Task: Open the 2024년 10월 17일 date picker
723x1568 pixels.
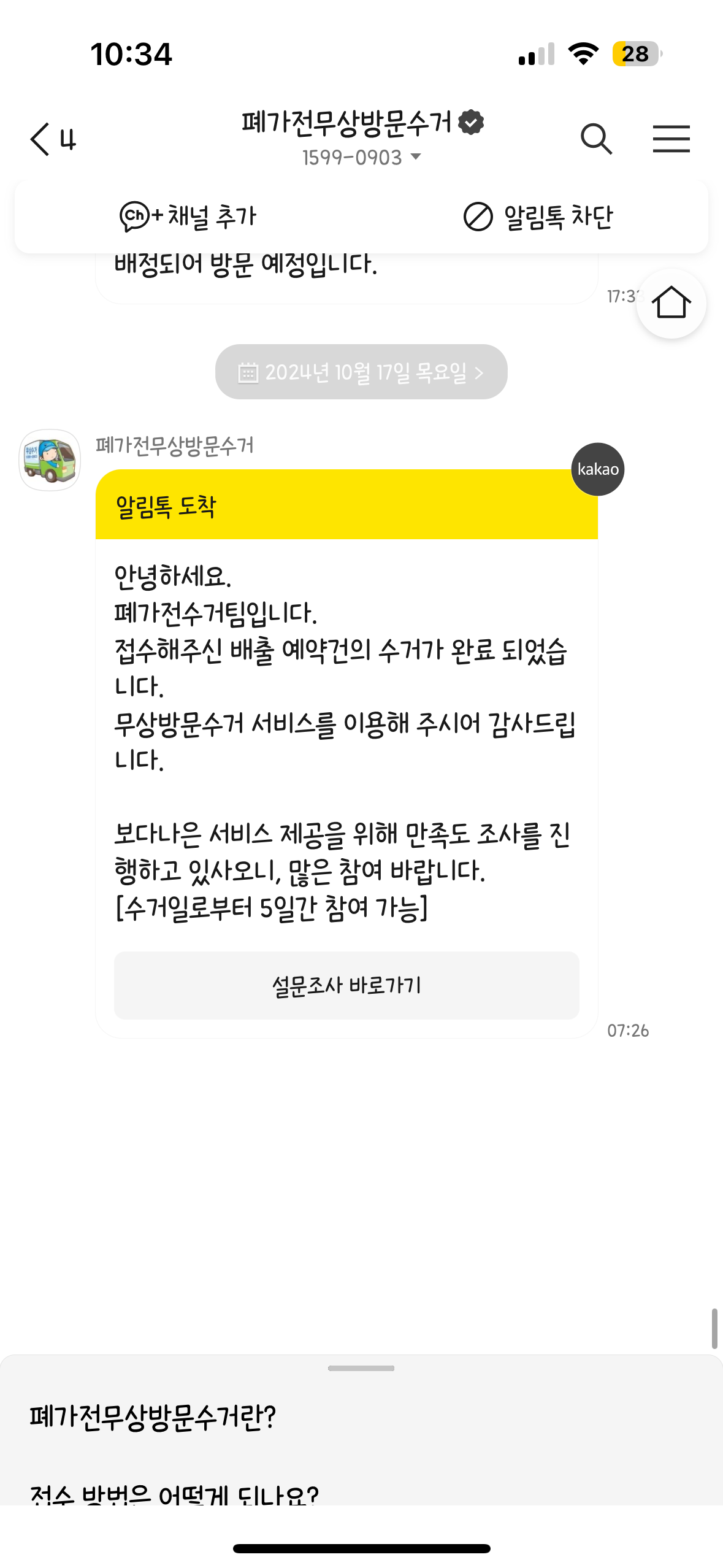Action: [361, 372]
